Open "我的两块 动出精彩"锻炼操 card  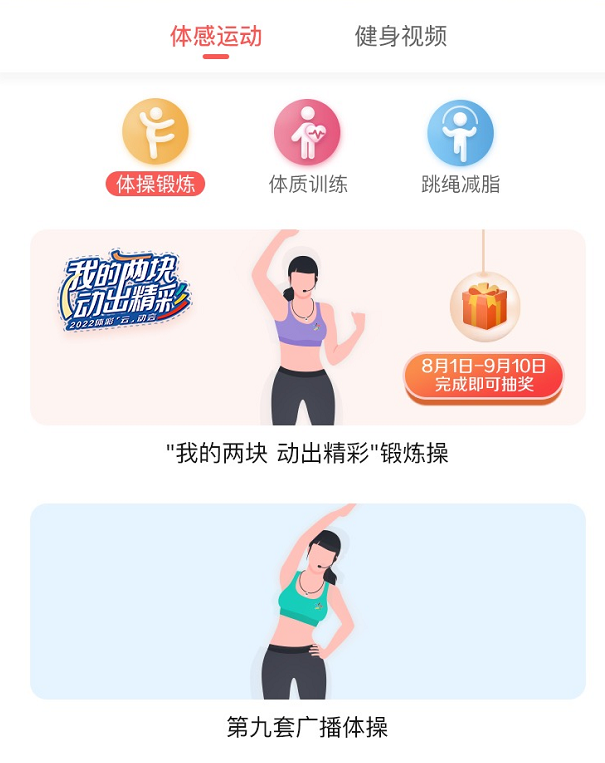pyautogui.click(x=307, y=328)
